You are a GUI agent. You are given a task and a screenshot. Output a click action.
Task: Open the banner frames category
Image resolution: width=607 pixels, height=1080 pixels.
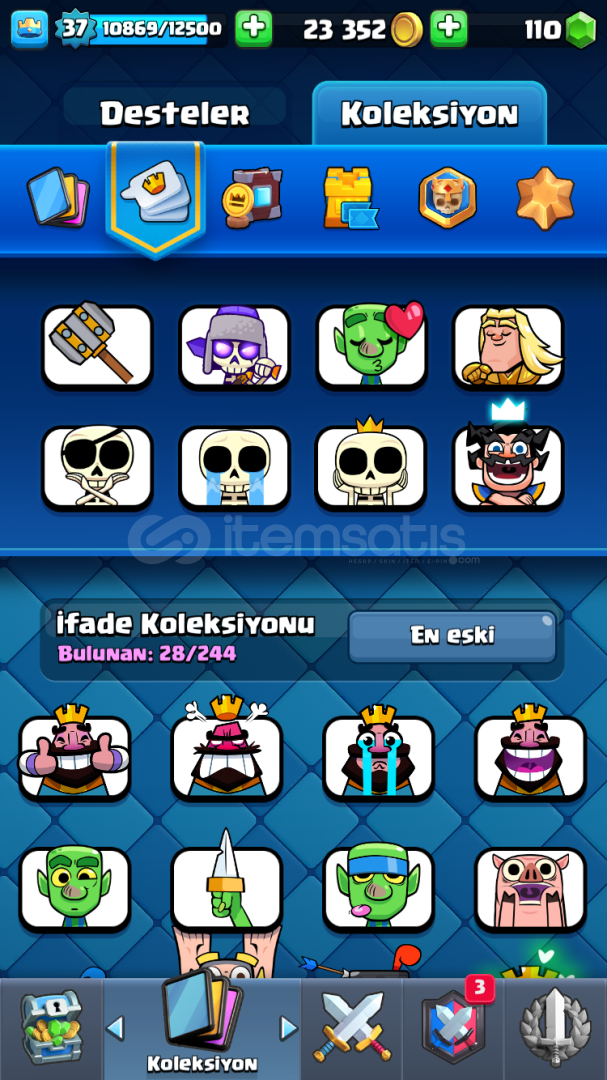[x=252, y=197]
